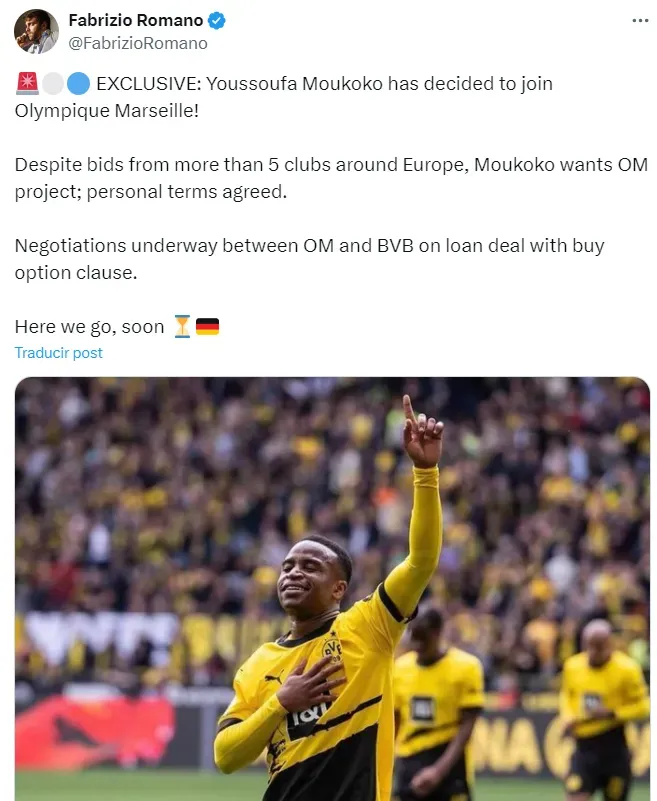Tap the Fabrizio Romano display name

pos(135,20)
